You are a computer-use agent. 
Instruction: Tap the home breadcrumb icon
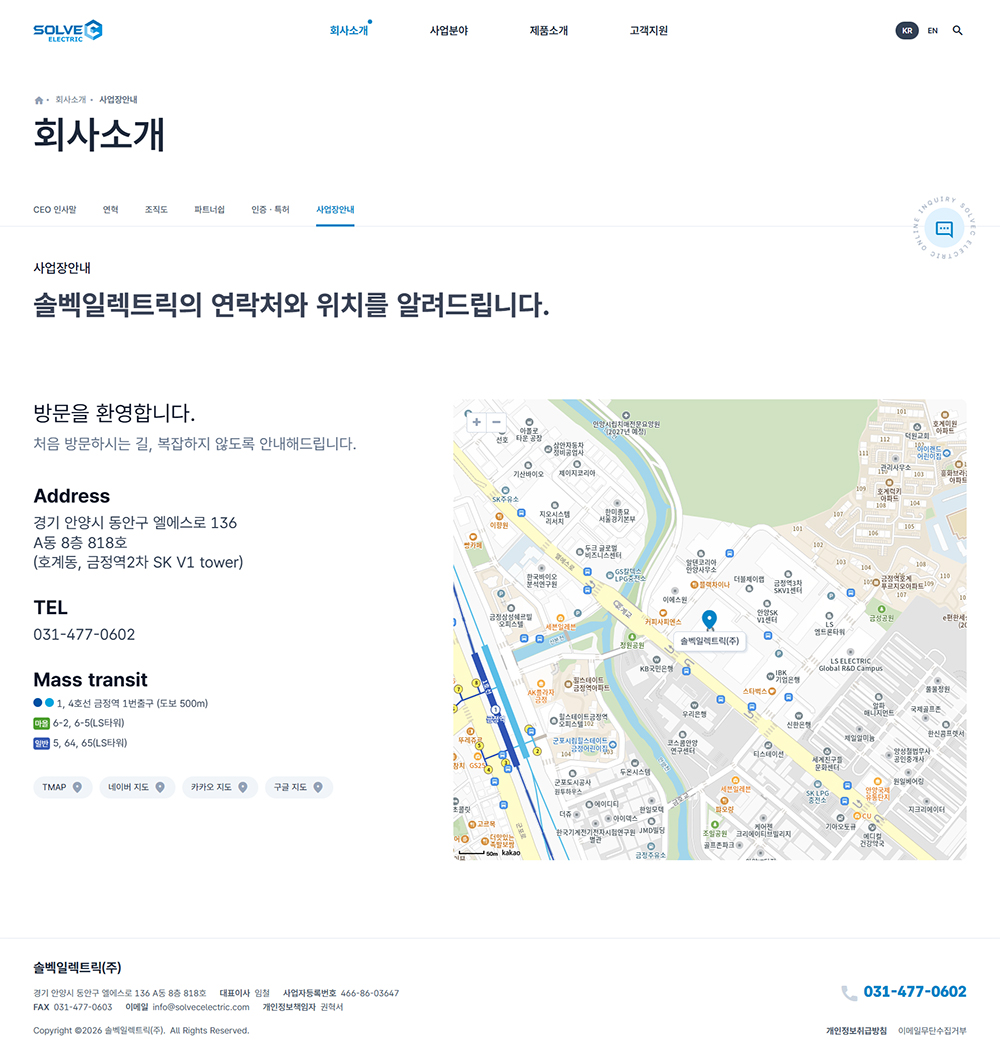[x=39, y=100]
